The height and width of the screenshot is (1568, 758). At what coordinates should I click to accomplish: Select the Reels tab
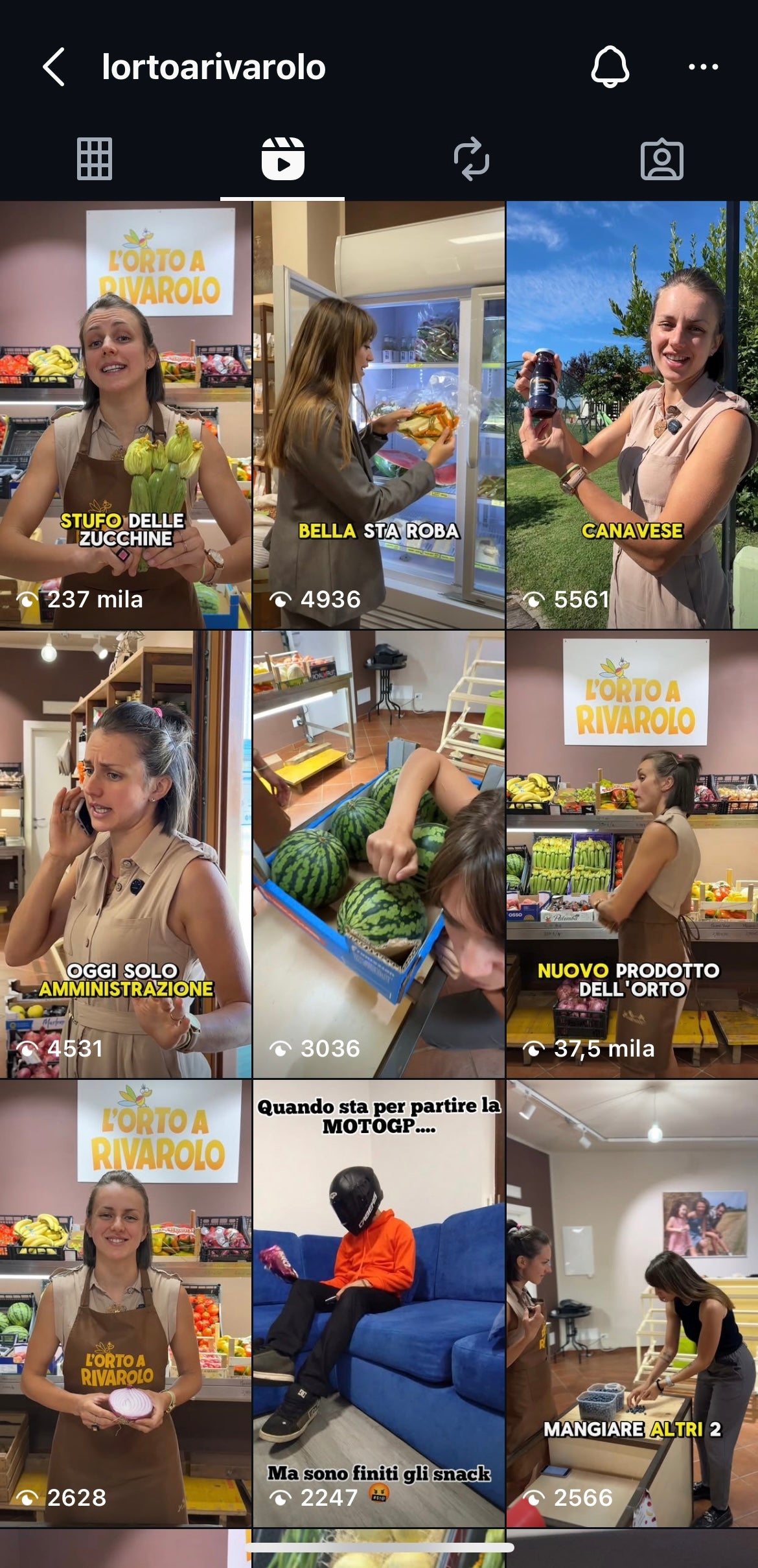[x=283, y=159]
